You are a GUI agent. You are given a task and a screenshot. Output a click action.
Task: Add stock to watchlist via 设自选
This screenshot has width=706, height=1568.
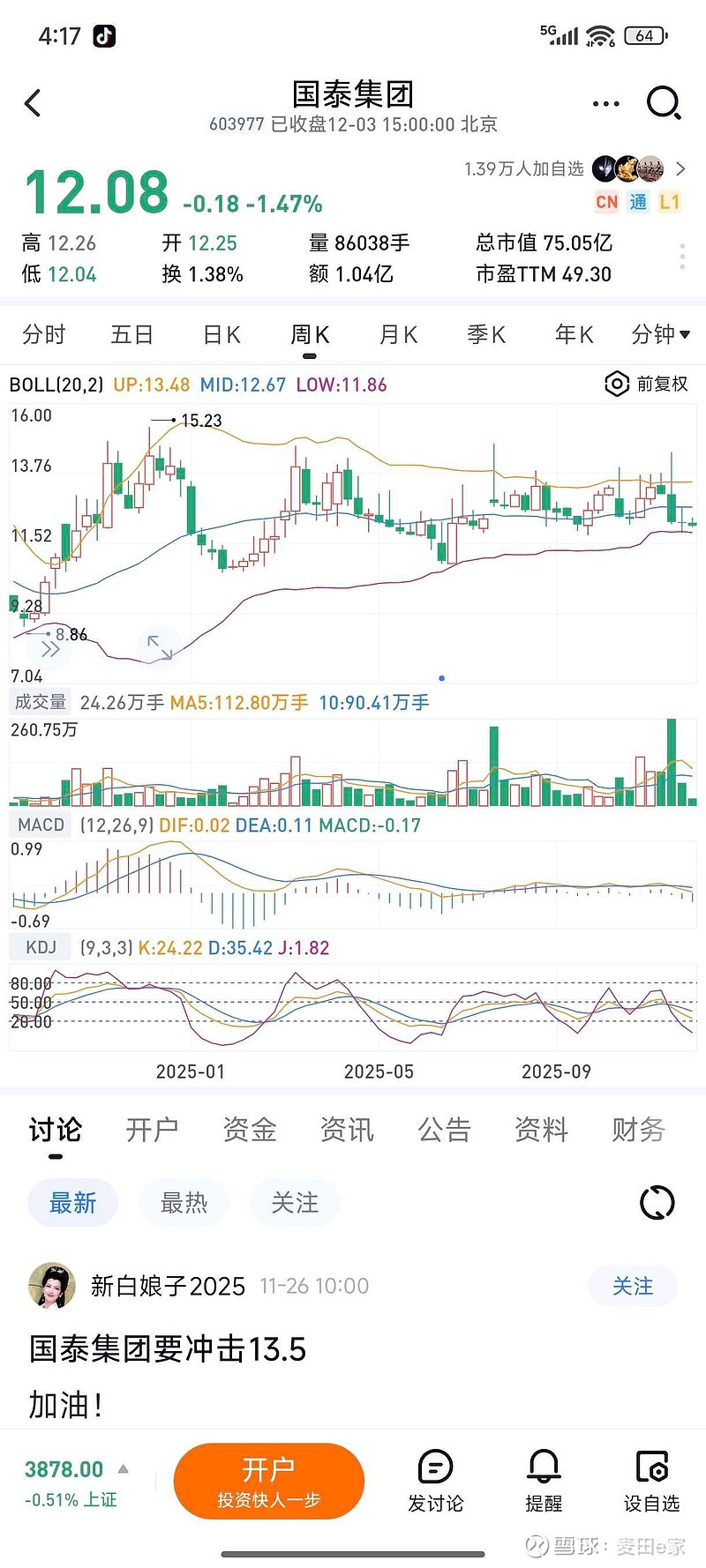point(652,1482)
